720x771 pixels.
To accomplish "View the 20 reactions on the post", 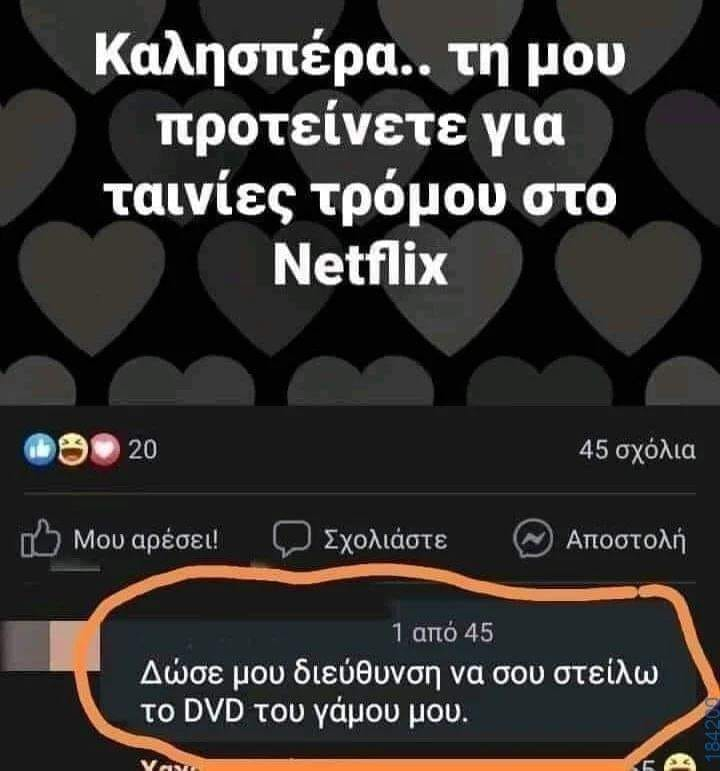I will (x=90, y=451).
